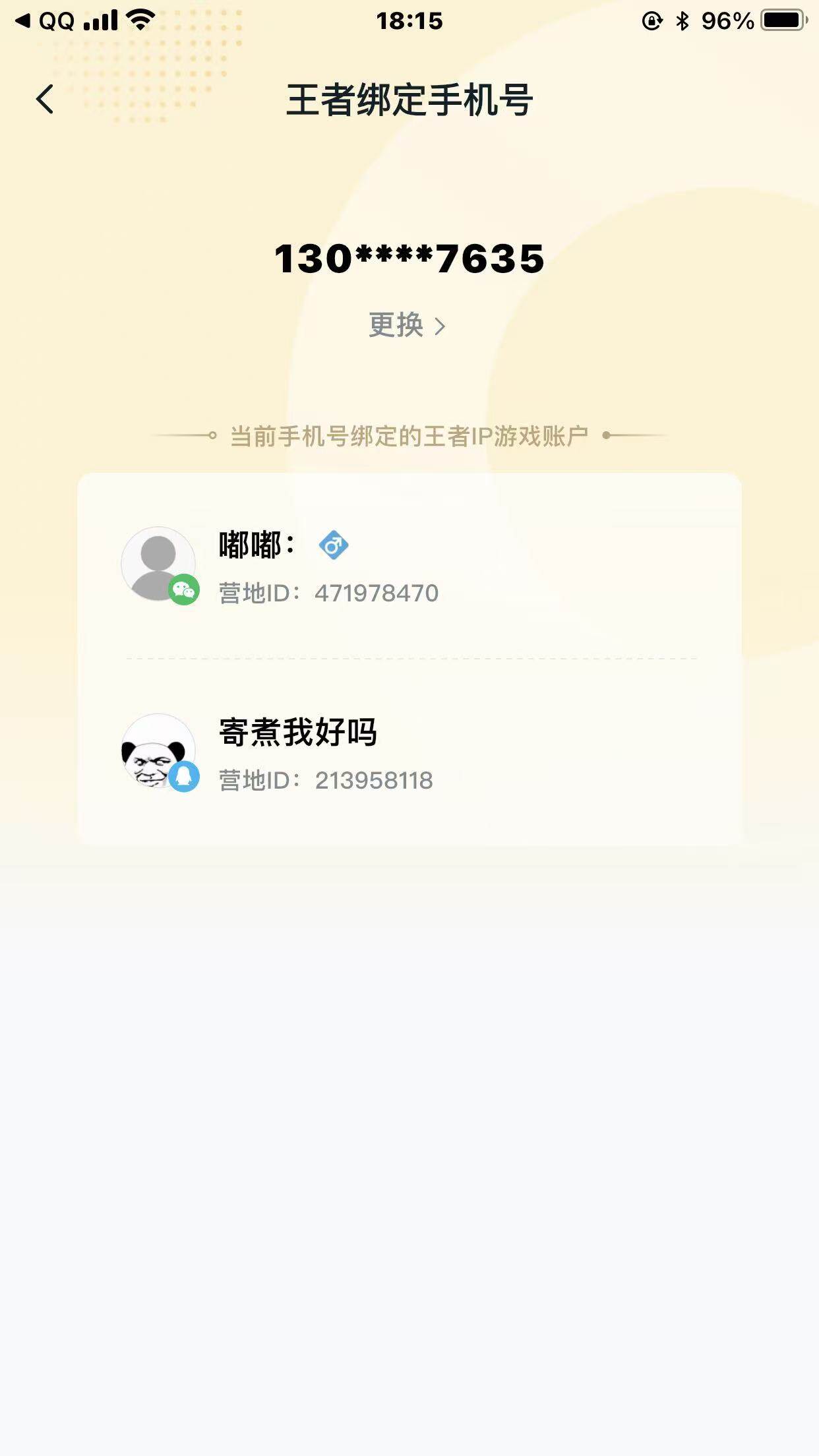
Task: Open the 嘟嘟 account entry
Action: point(409,567)
